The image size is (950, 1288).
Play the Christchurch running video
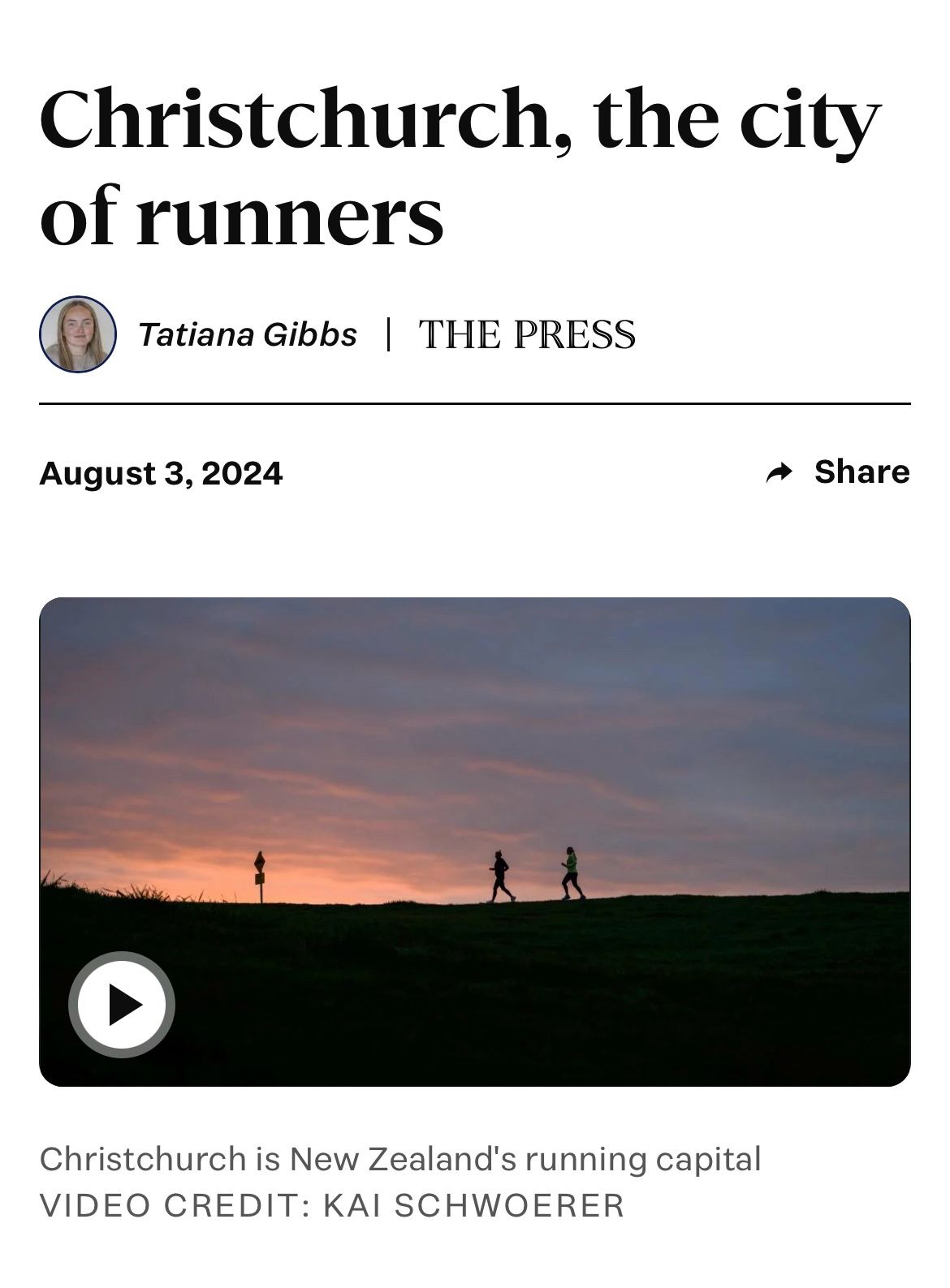tap(122, 1005)
